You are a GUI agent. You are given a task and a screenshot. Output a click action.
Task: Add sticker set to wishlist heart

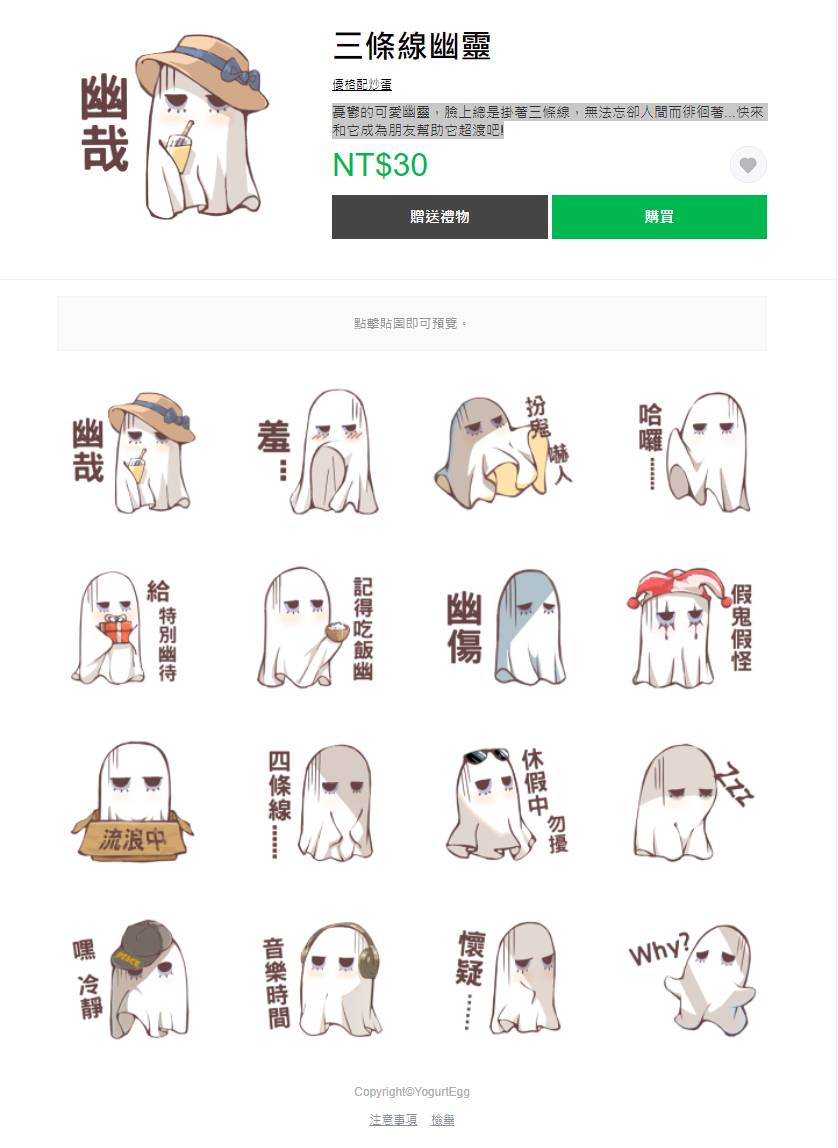748,165
